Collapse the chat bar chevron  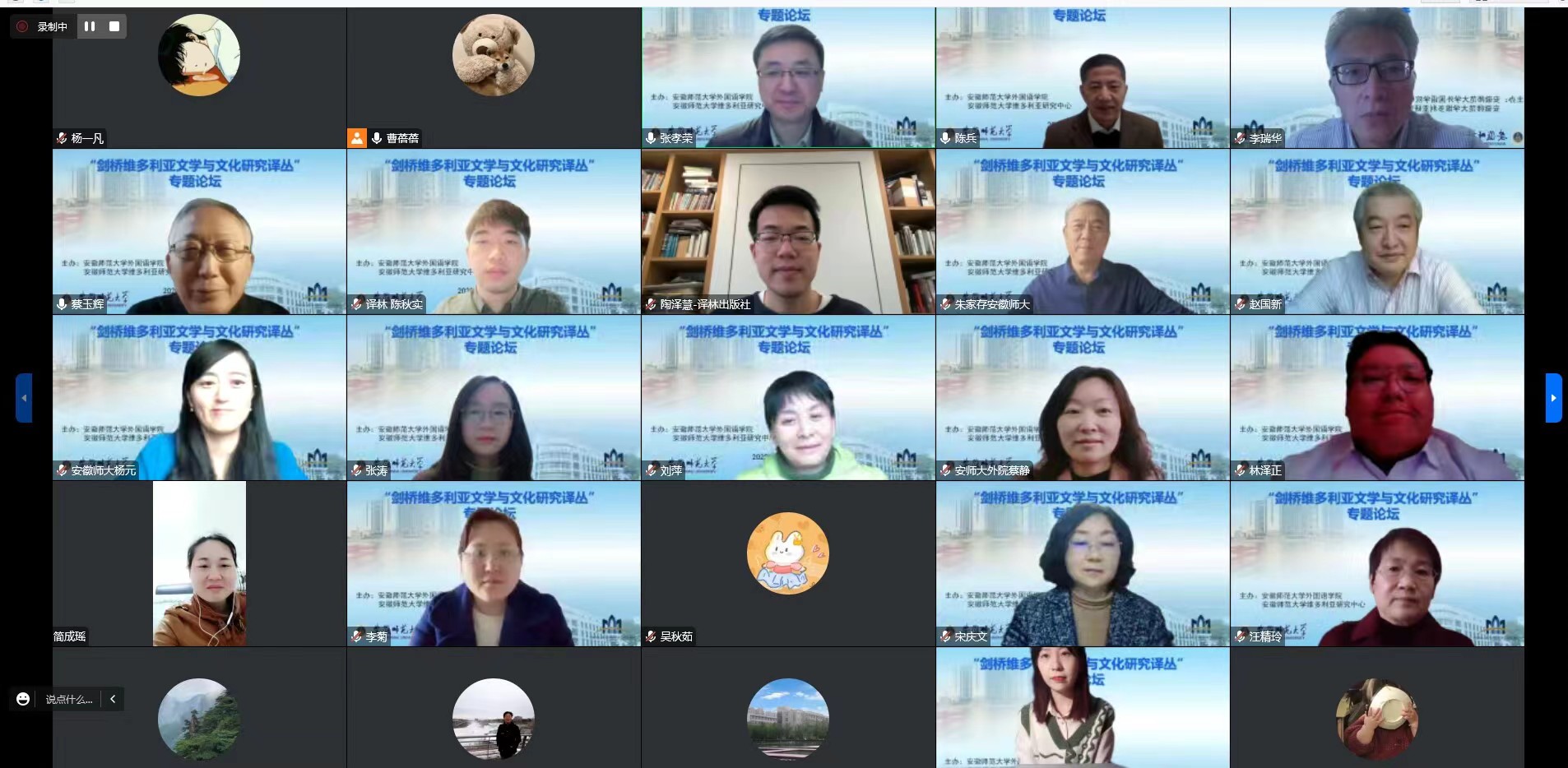113,699
